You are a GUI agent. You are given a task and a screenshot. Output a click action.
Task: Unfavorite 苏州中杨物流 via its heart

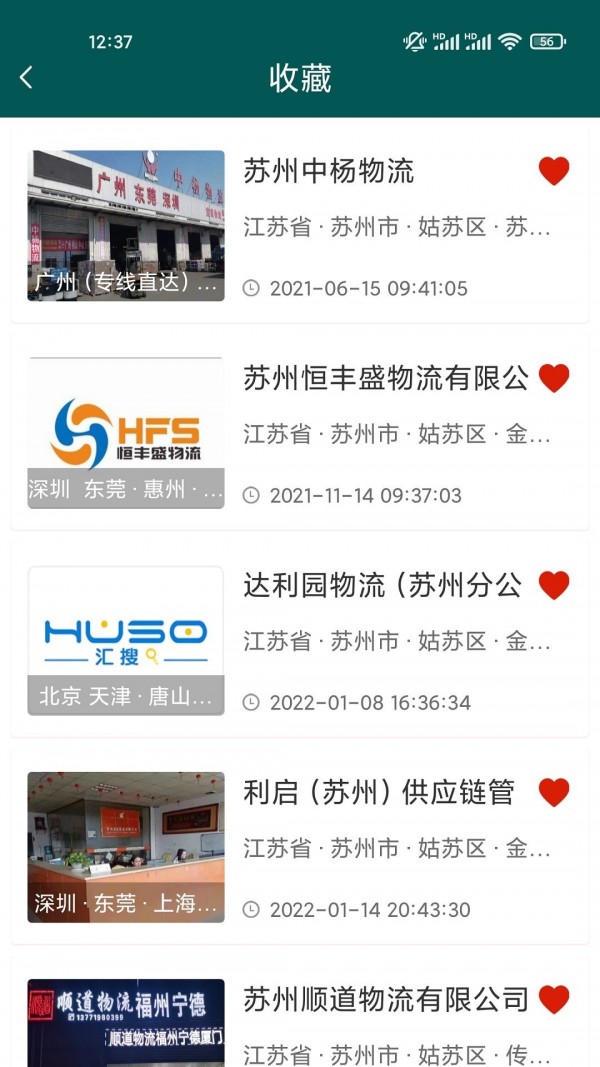pyautogui.click(x=554, y=171)
